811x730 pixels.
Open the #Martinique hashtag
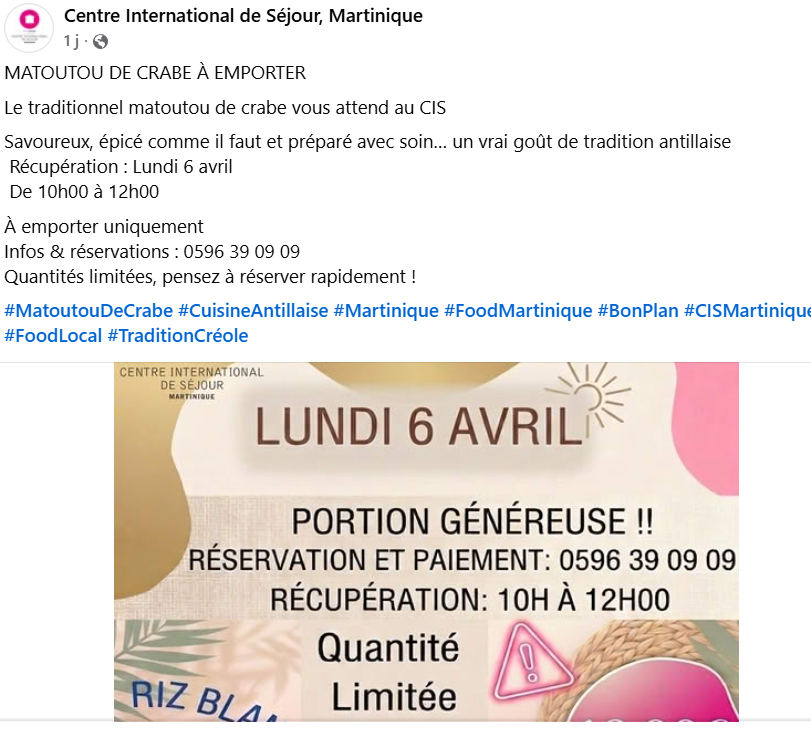(x=386, y=311)
